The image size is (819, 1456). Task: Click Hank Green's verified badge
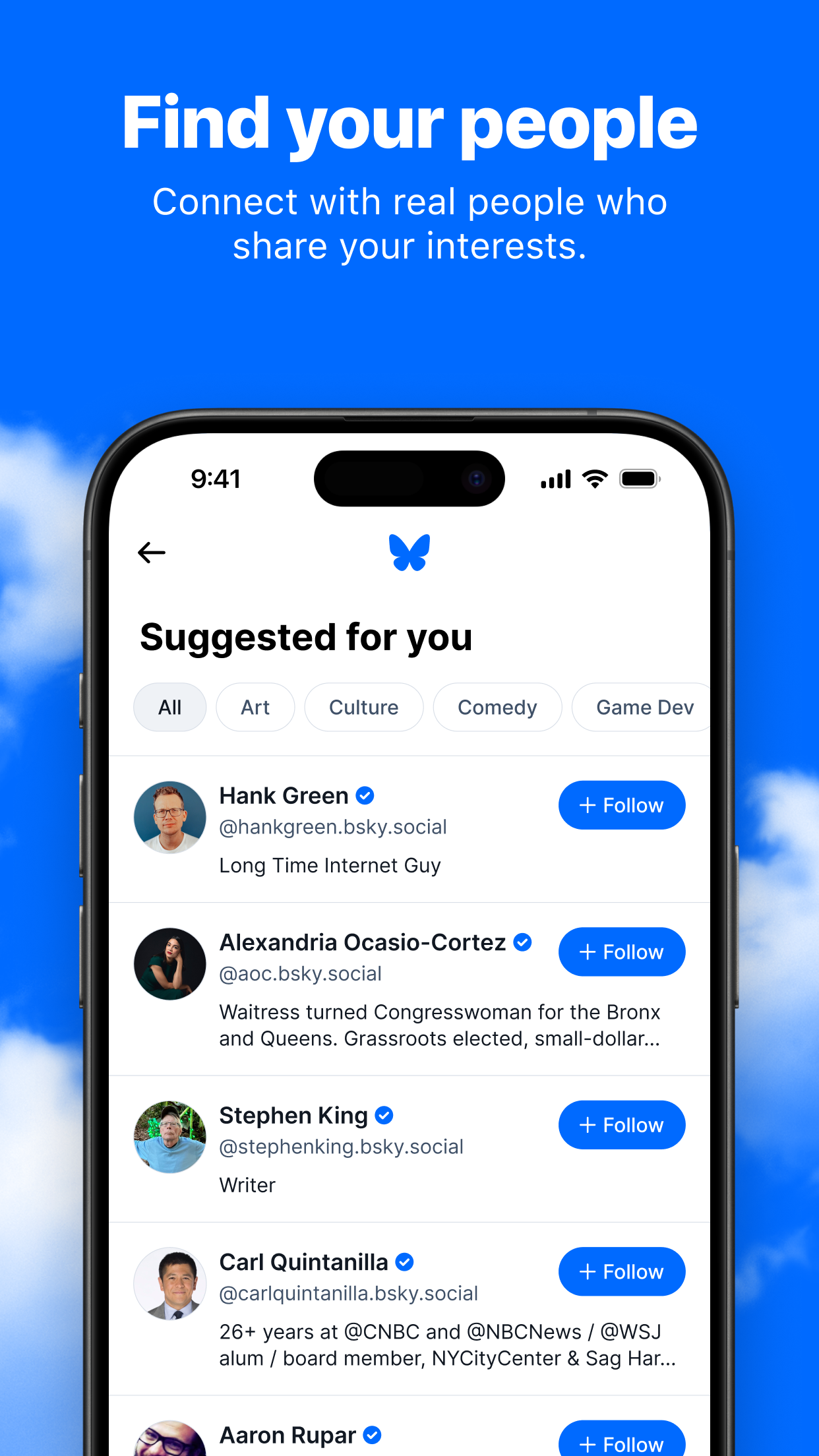[x=364, y=795]
